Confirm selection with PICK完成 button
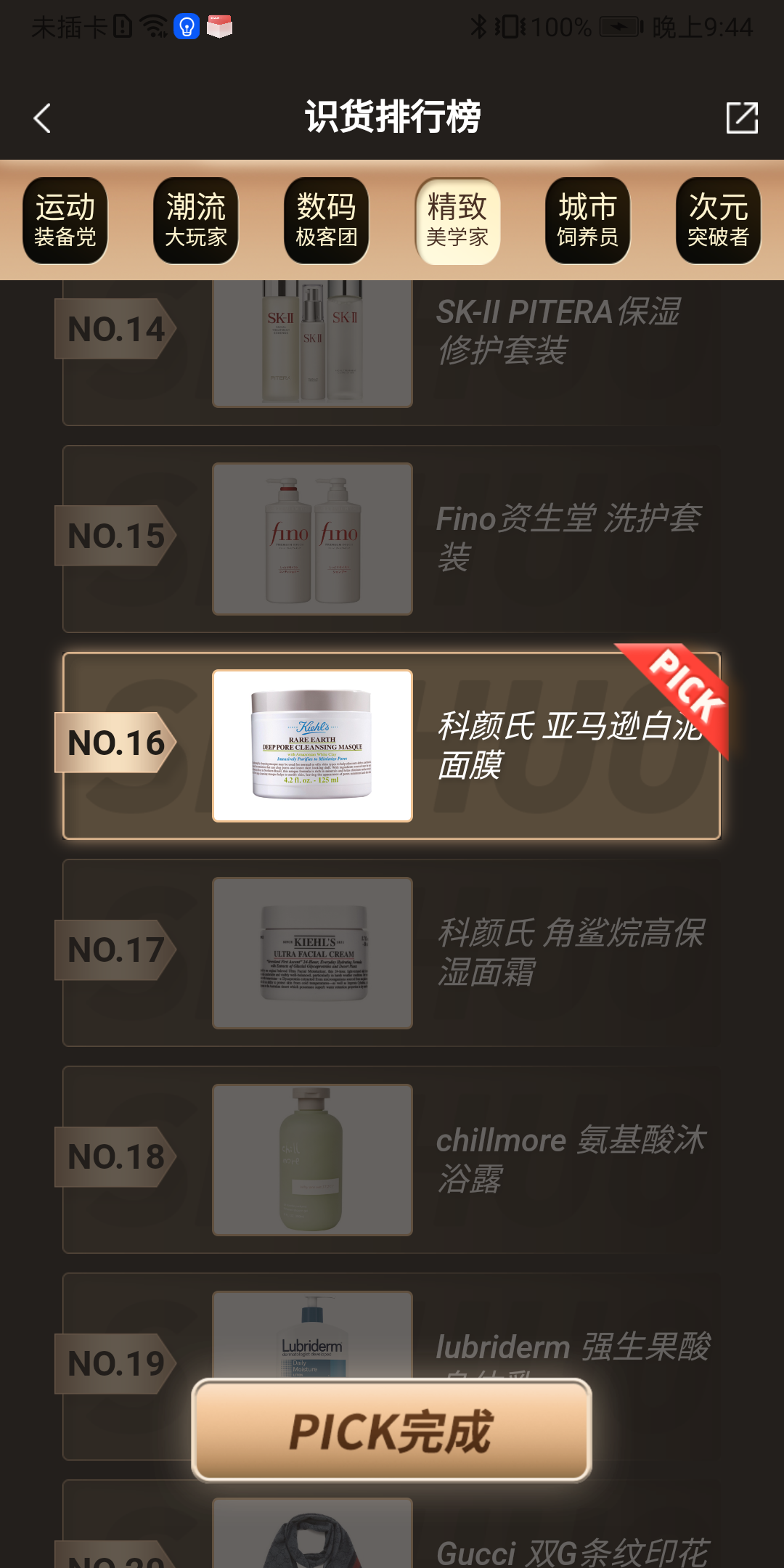Screen dimensions: 784x1568 point(392,1431)
